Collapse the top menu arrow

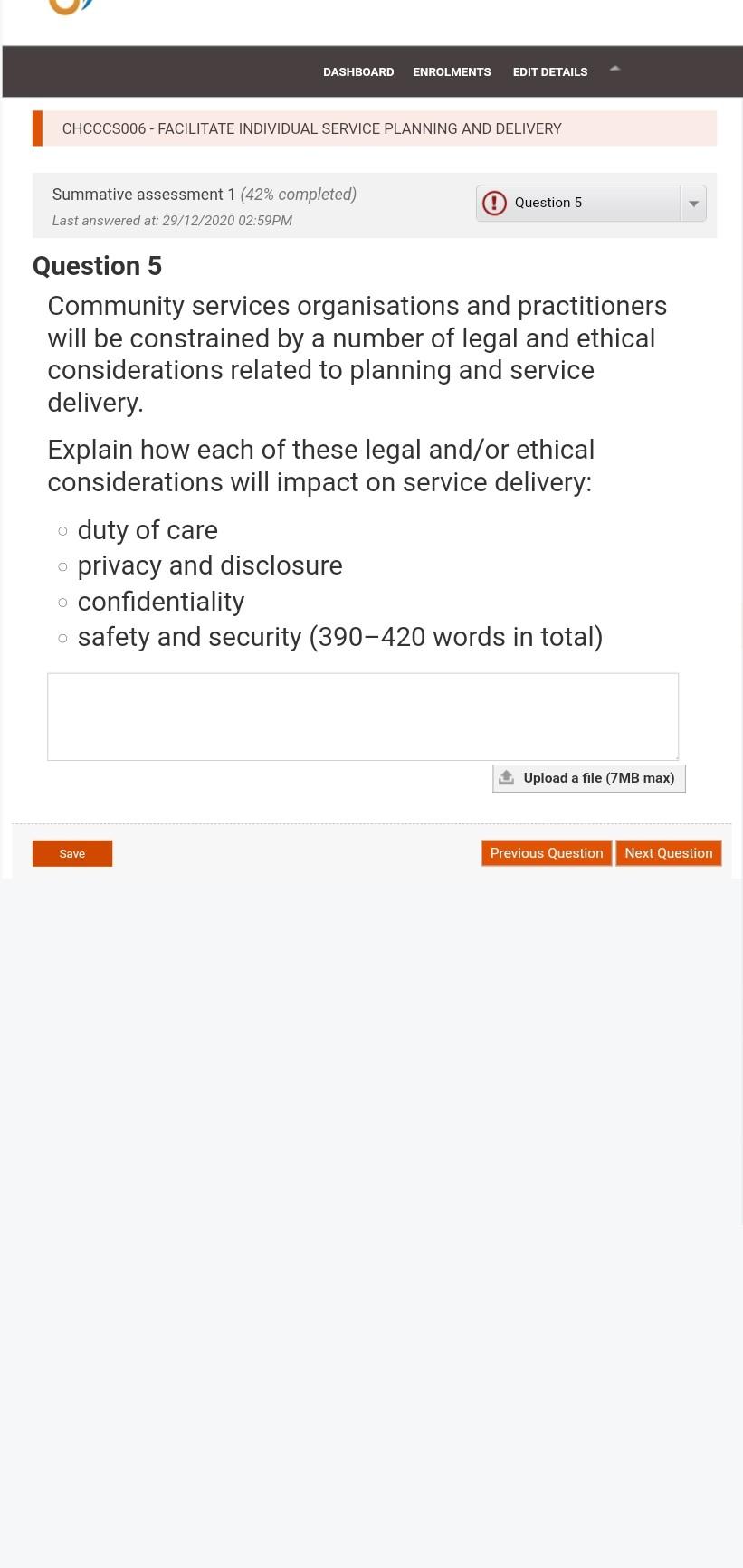pos(614,69)
